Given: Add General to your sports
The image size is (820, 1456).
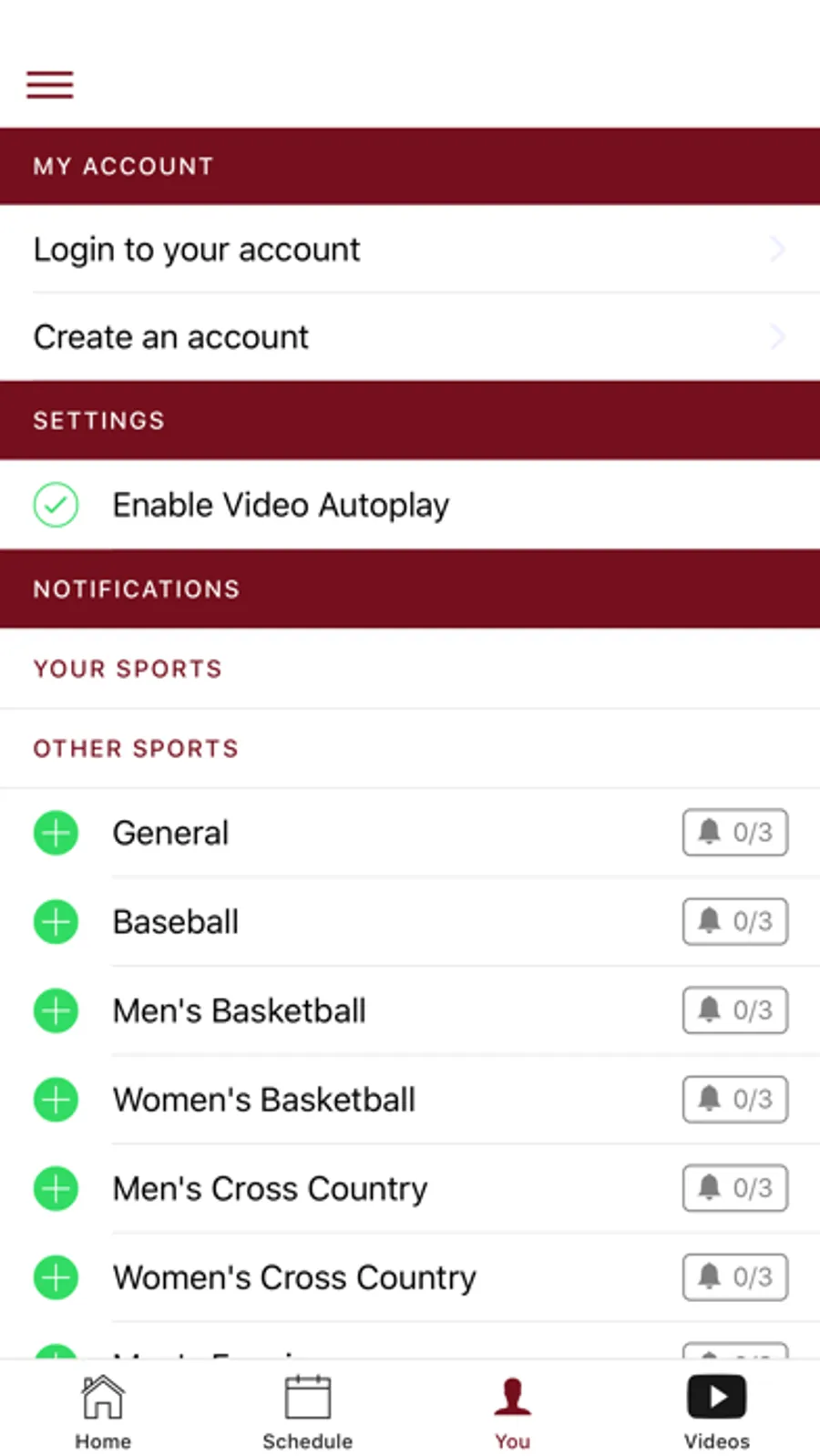Looking at the screenshot, I should click(56, 833).
